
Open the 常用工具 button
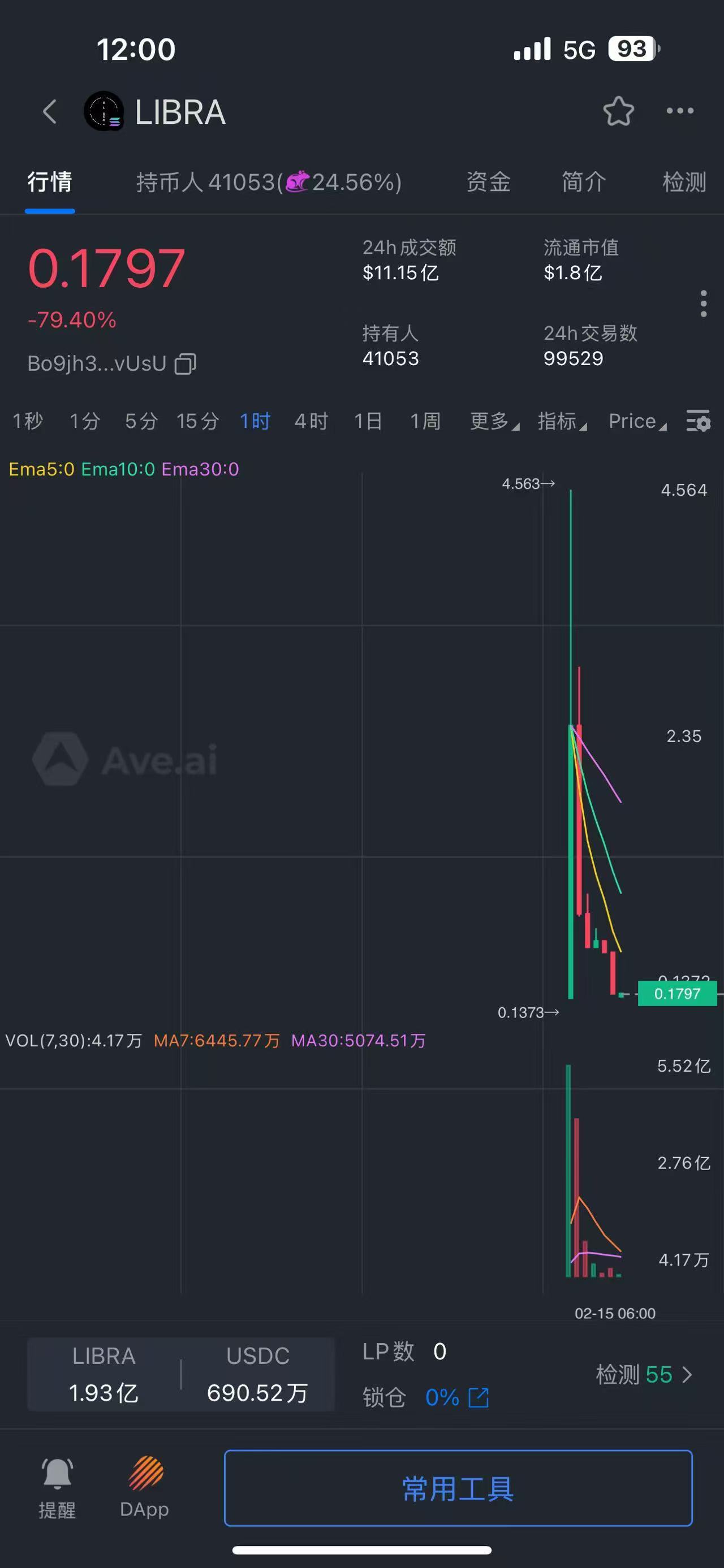[458, 1488]
